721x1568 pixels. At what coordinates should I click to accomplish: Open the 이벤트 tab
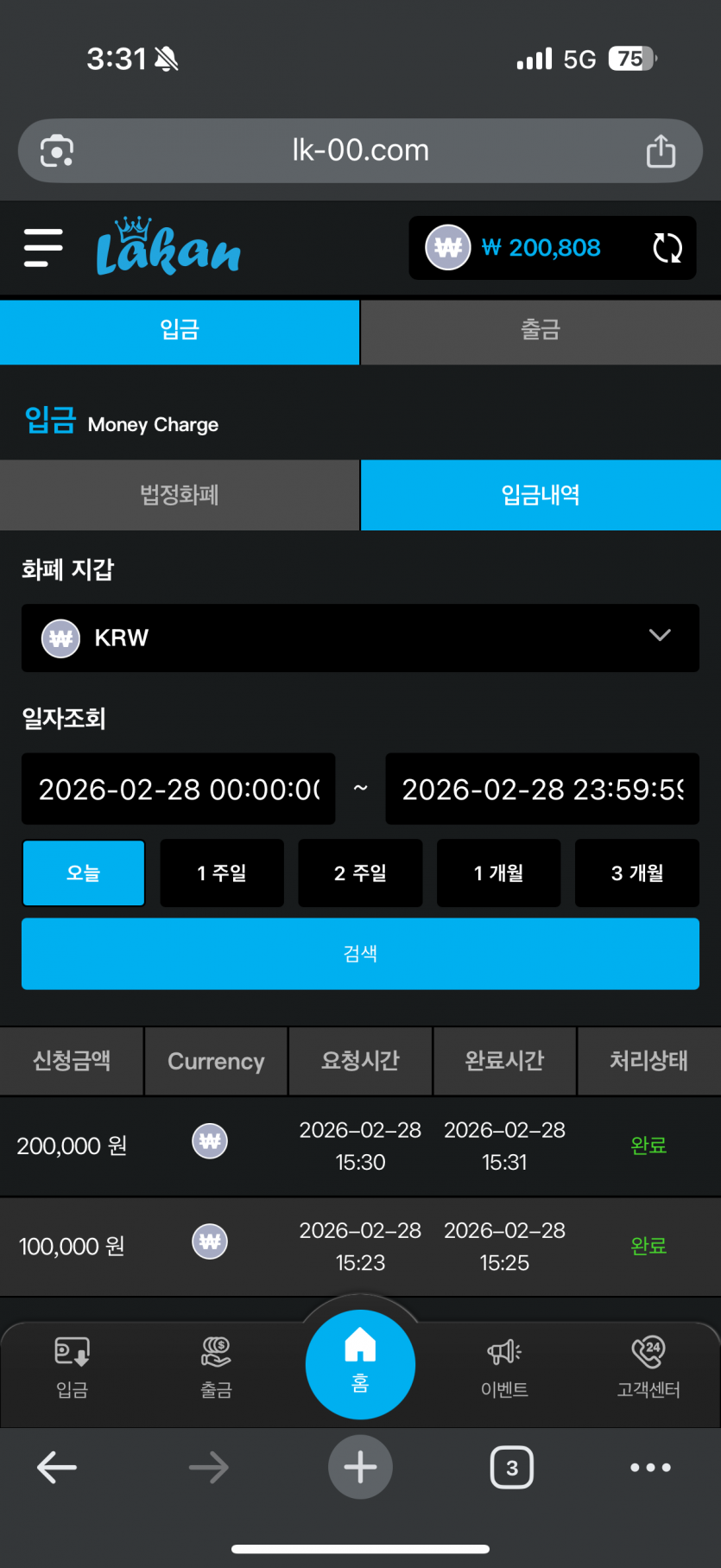(x=504, y=1367)
